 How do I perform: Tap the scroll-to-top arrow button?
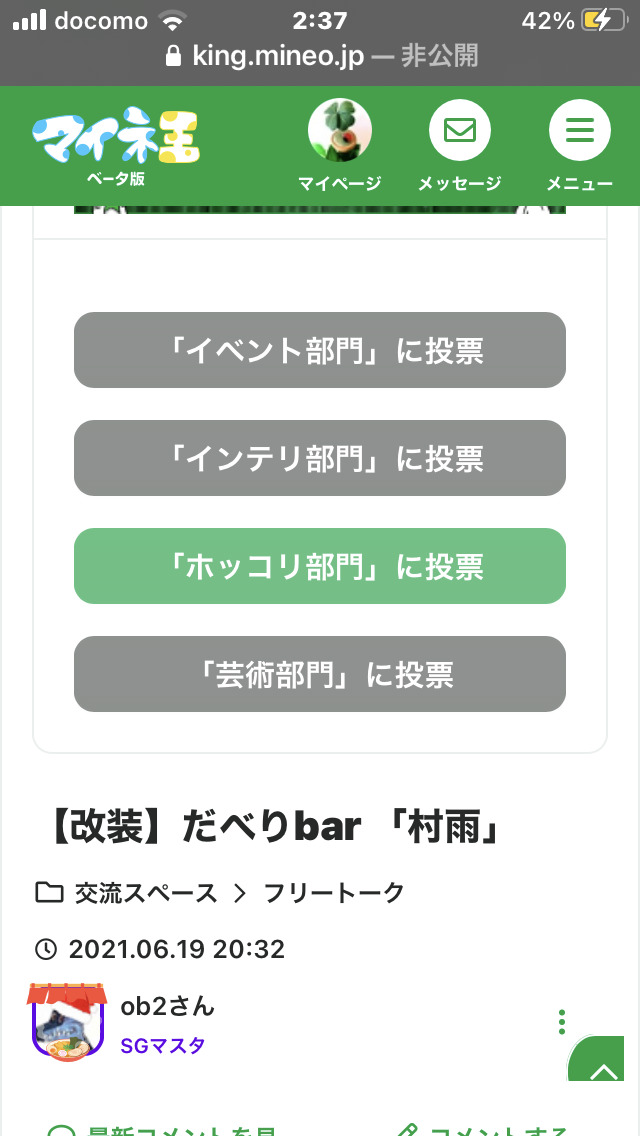[x=596, y=1058]
